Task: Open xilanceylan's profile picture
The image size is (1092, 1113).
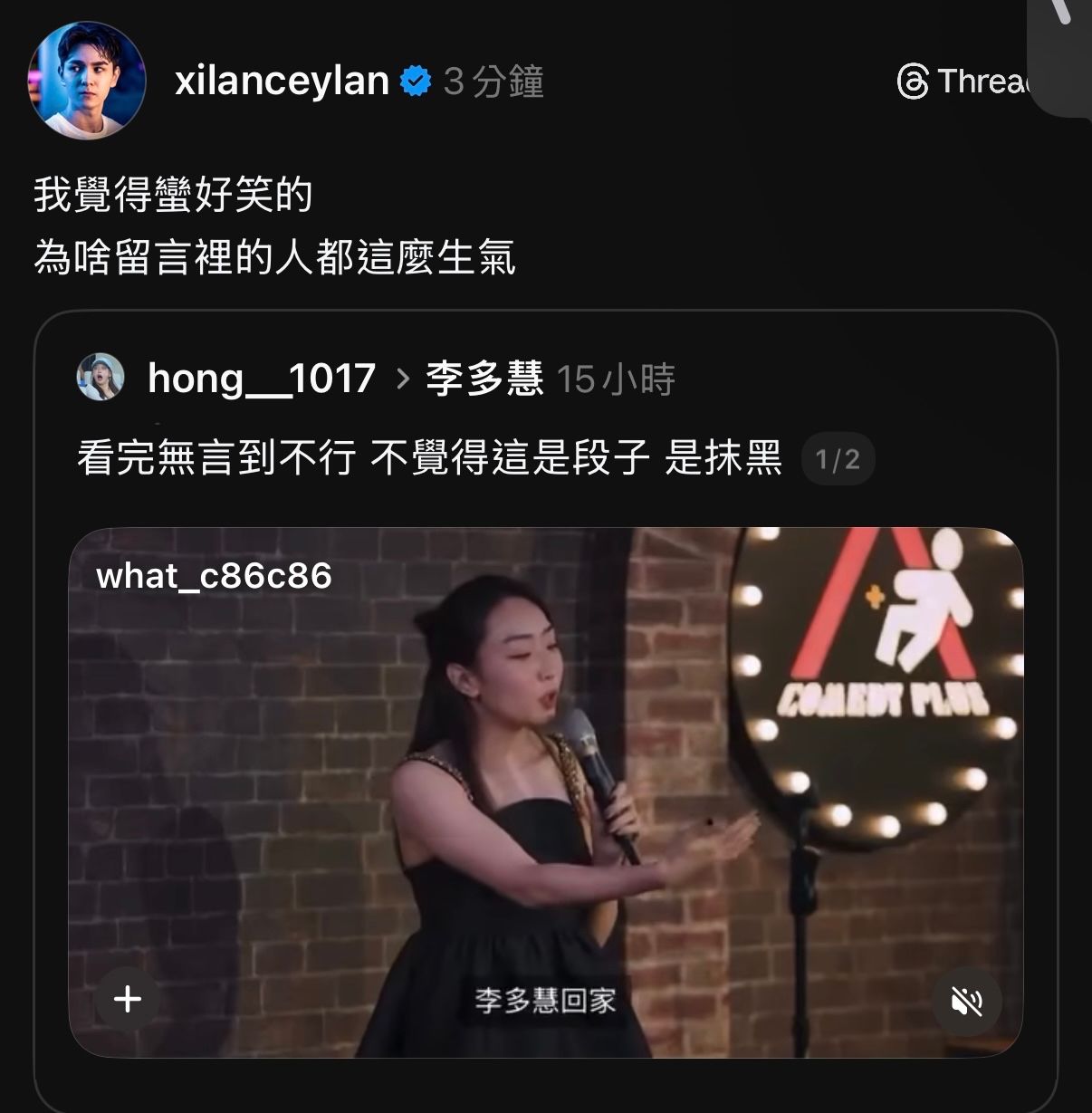Action: tap(87, 82)
